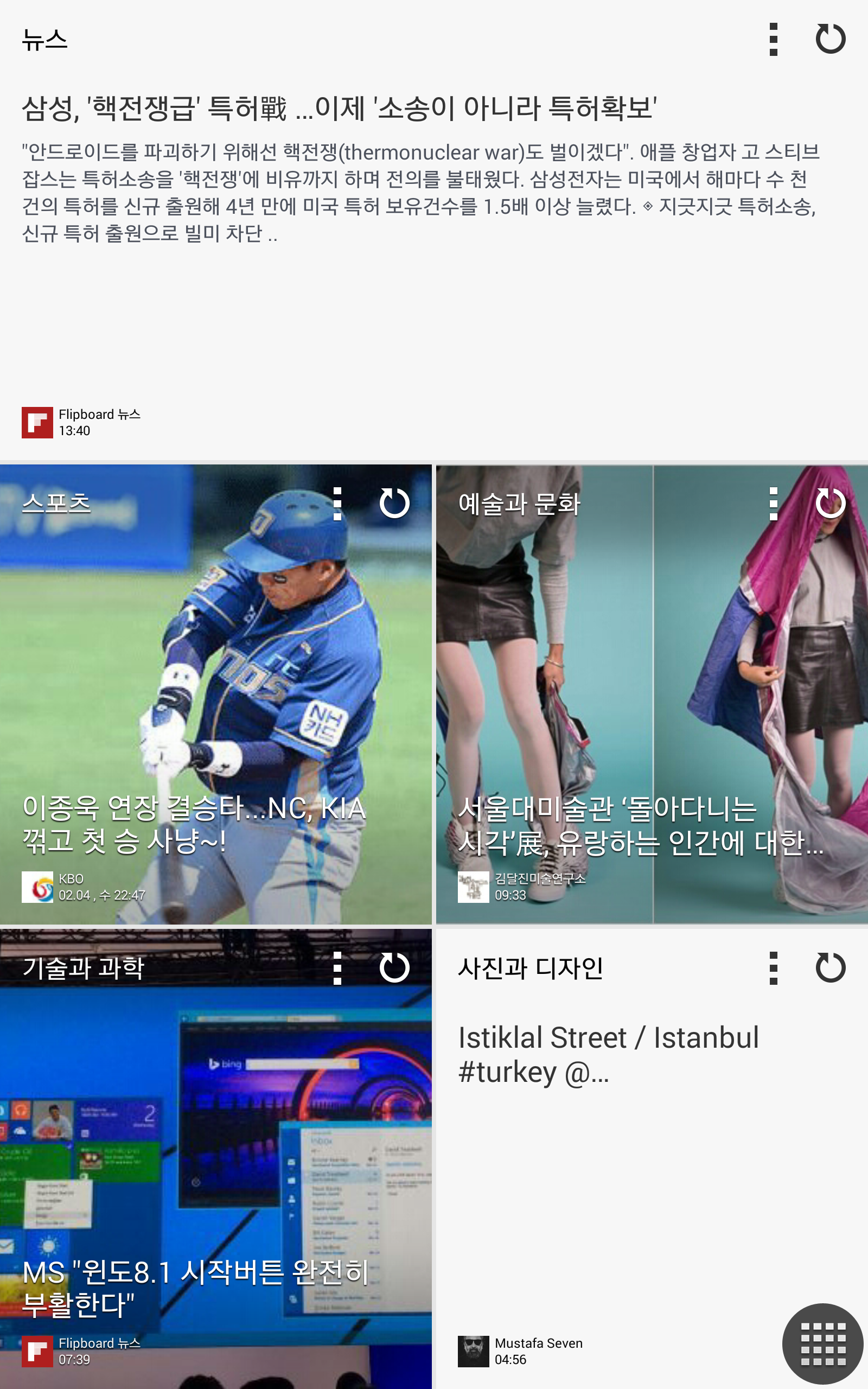The image size is (868, 1389).
Task: Open the 기술과 과학 overflow menu
Action: [337, 968]
